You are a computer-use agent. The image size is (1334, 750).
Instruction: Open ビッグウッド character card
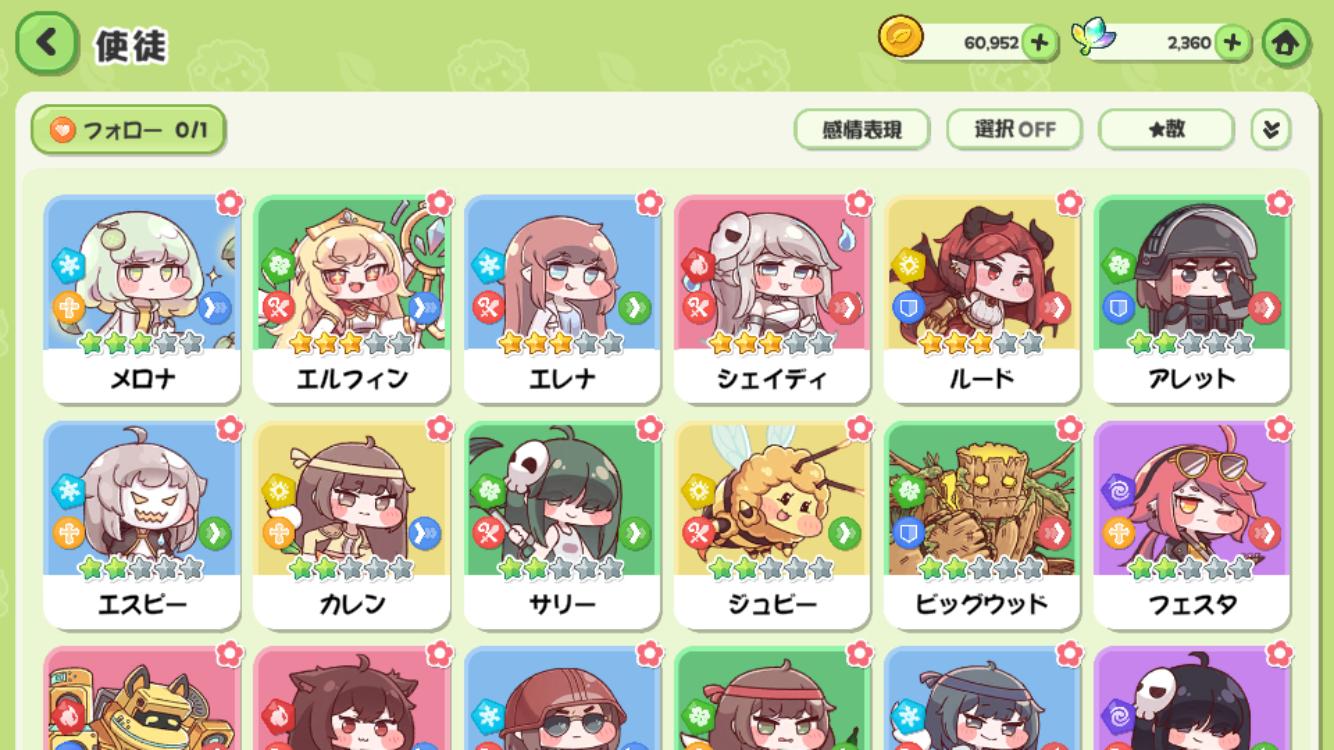[982, 524]
